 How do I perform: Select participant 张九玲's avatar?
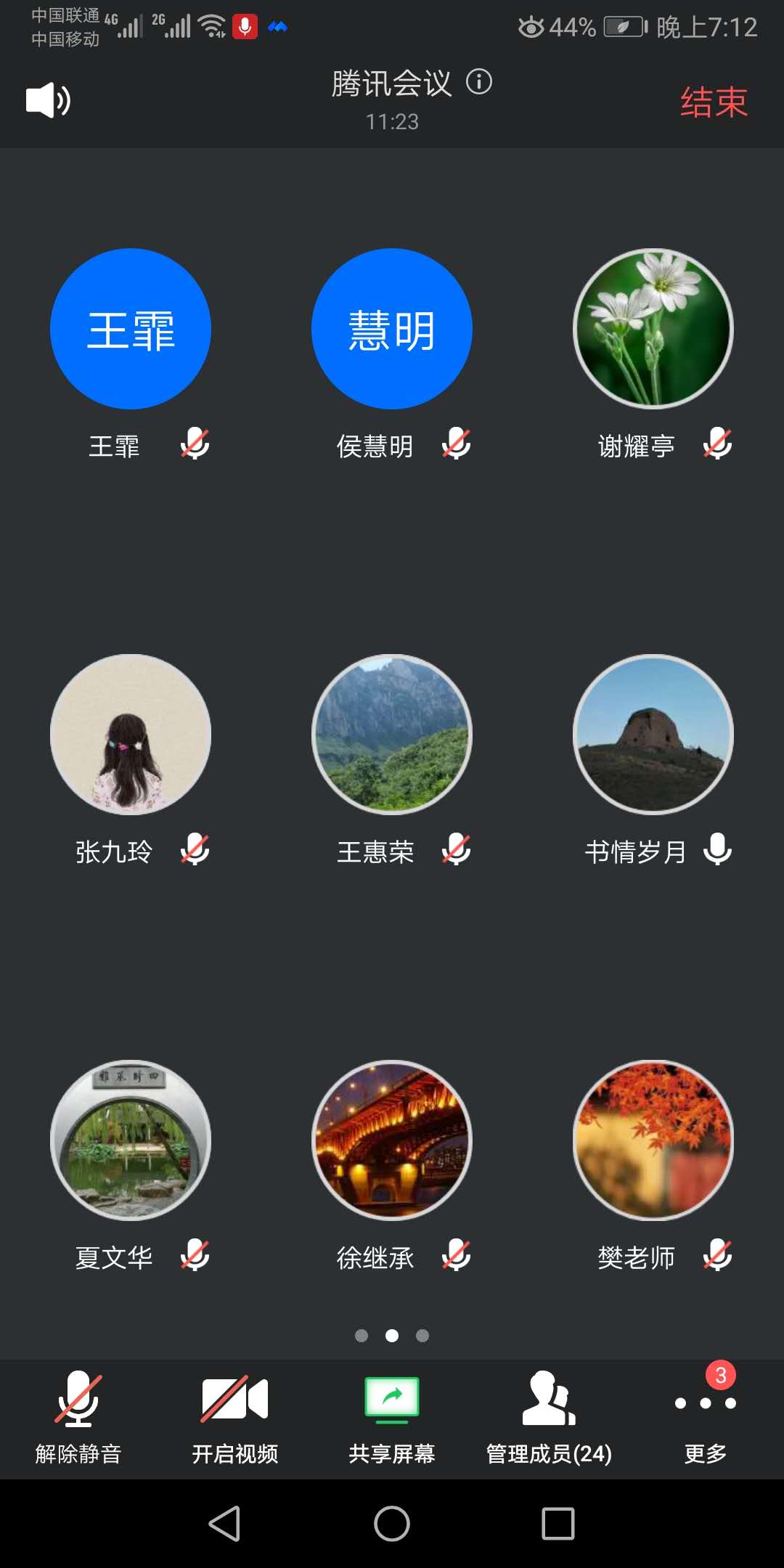pyautogui.click(x=131, y=735)
